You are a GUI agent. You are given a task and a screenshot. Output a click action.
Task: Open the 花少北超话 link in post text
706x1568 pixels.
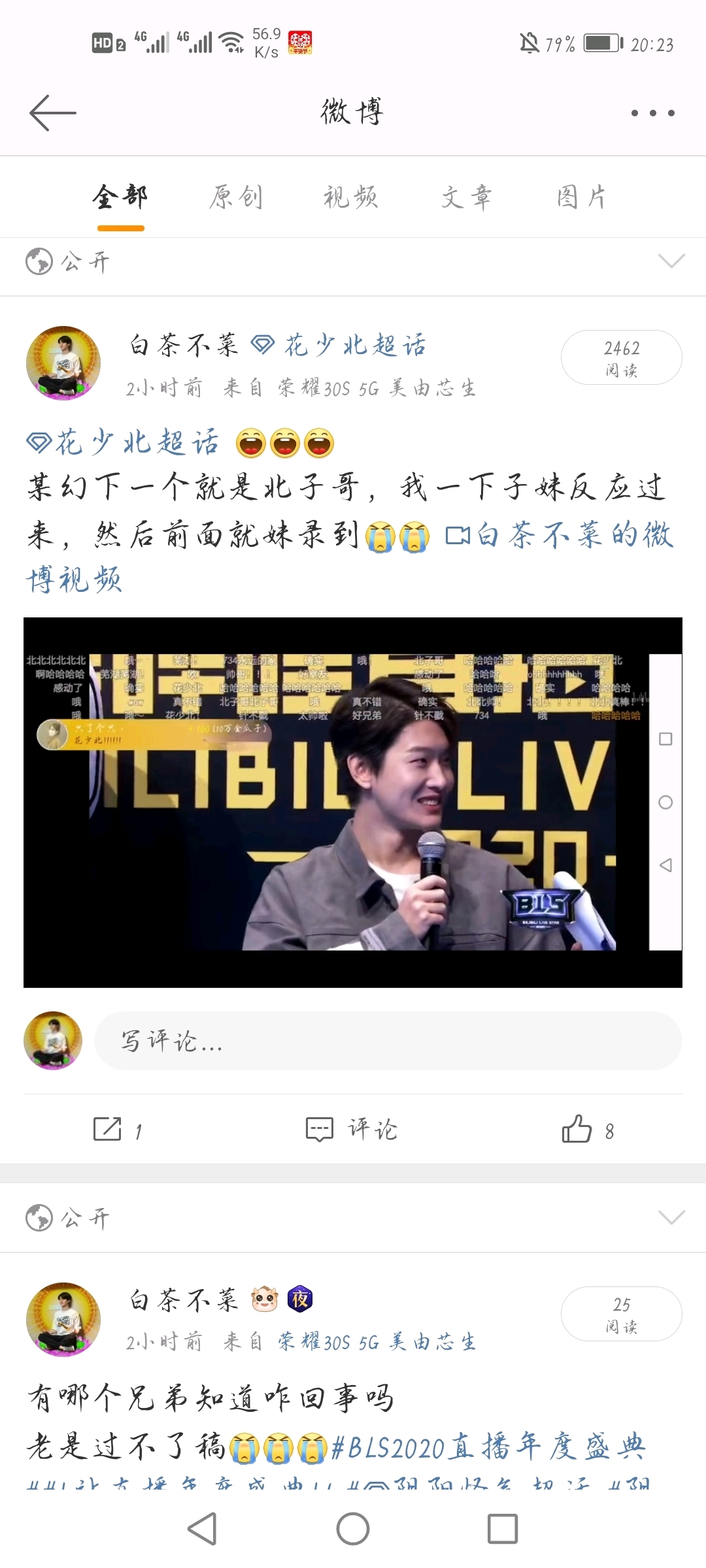pyautogui.click(x=123, y=442)
